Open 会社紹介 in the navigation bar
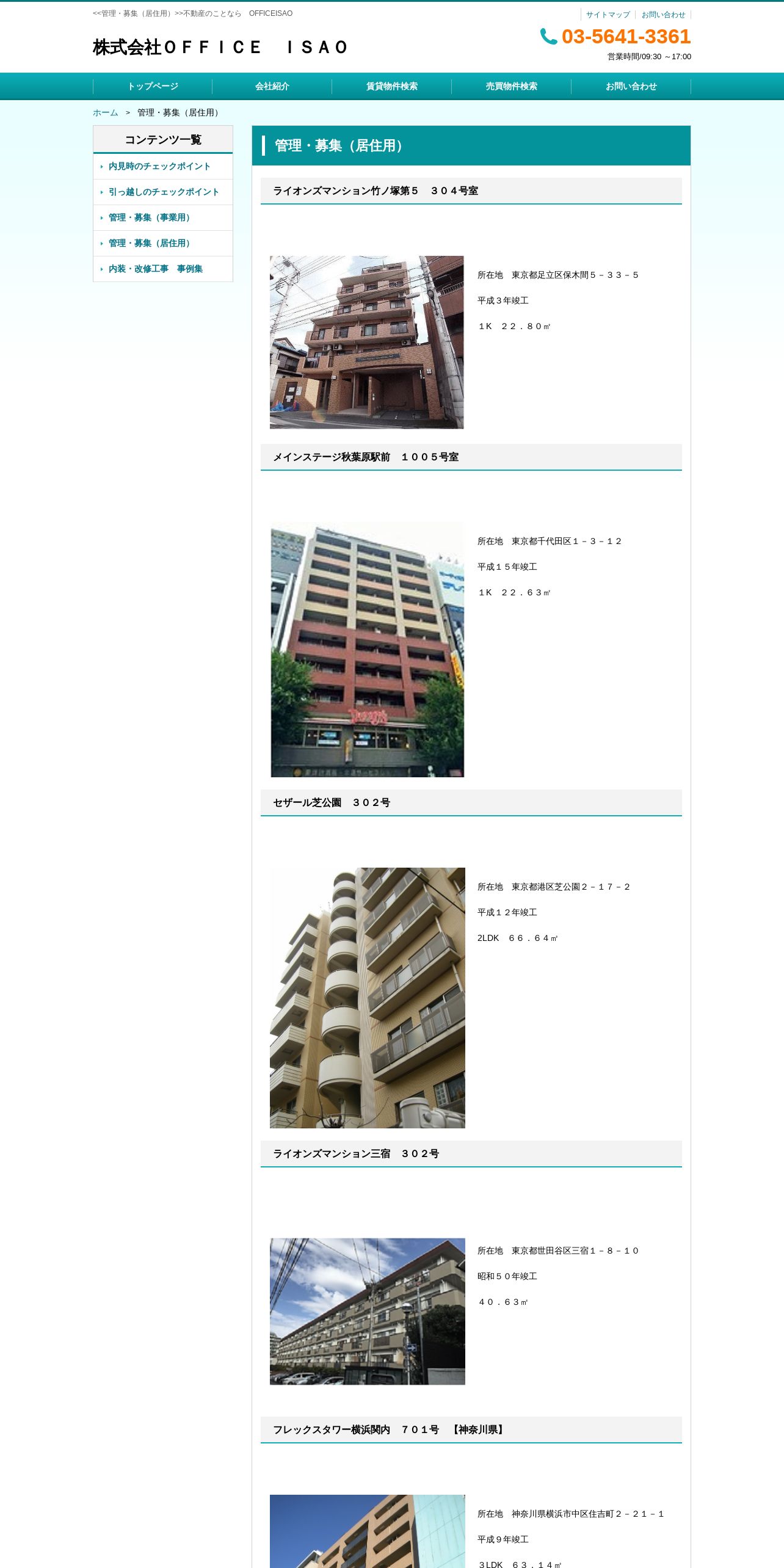The image size is (784, 1568). coord(272,86)
